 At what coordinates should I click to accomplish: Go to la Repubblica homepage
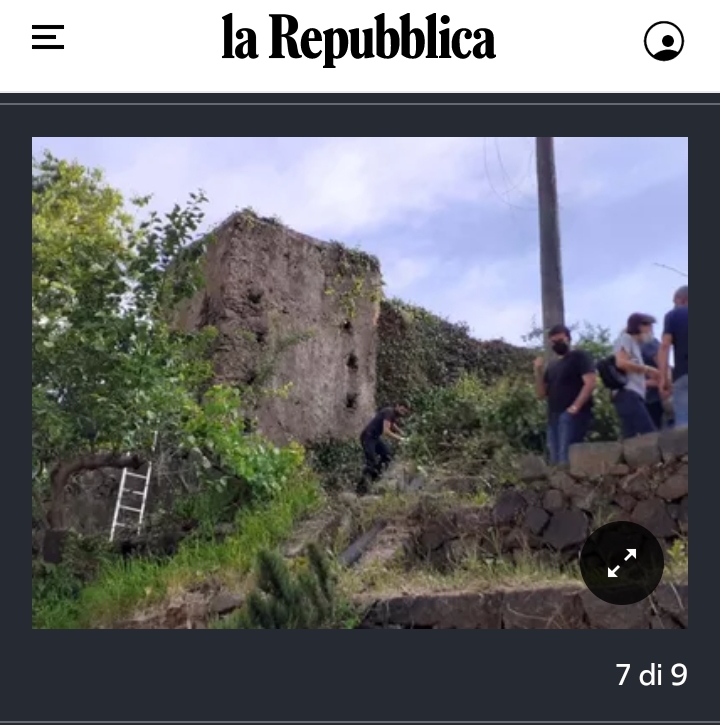coord(358,40)
